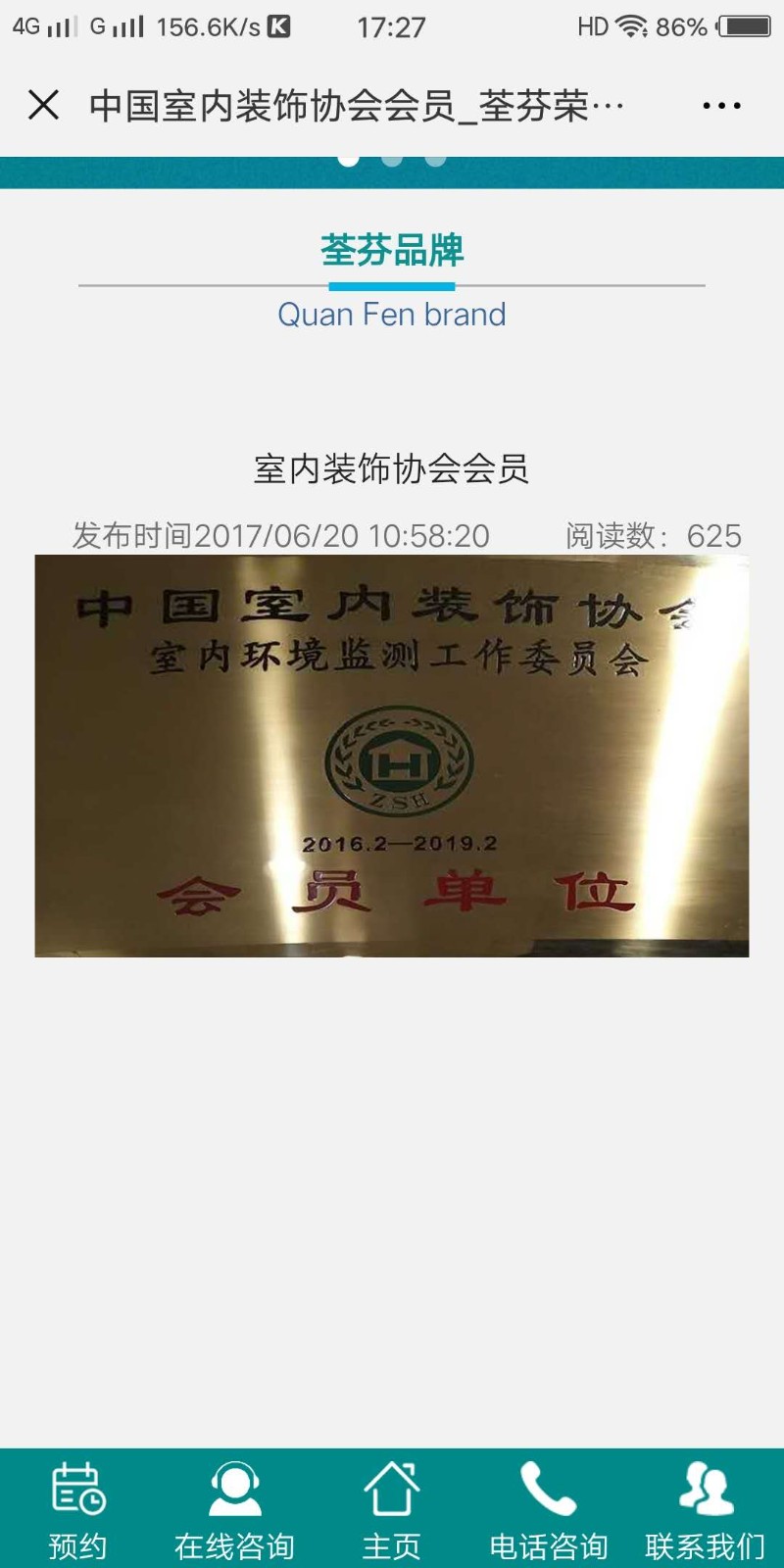Switch to the 荃芬品牌 tab
The width and height of the screenshot is (784, 1568).
[x=391, y=250]
